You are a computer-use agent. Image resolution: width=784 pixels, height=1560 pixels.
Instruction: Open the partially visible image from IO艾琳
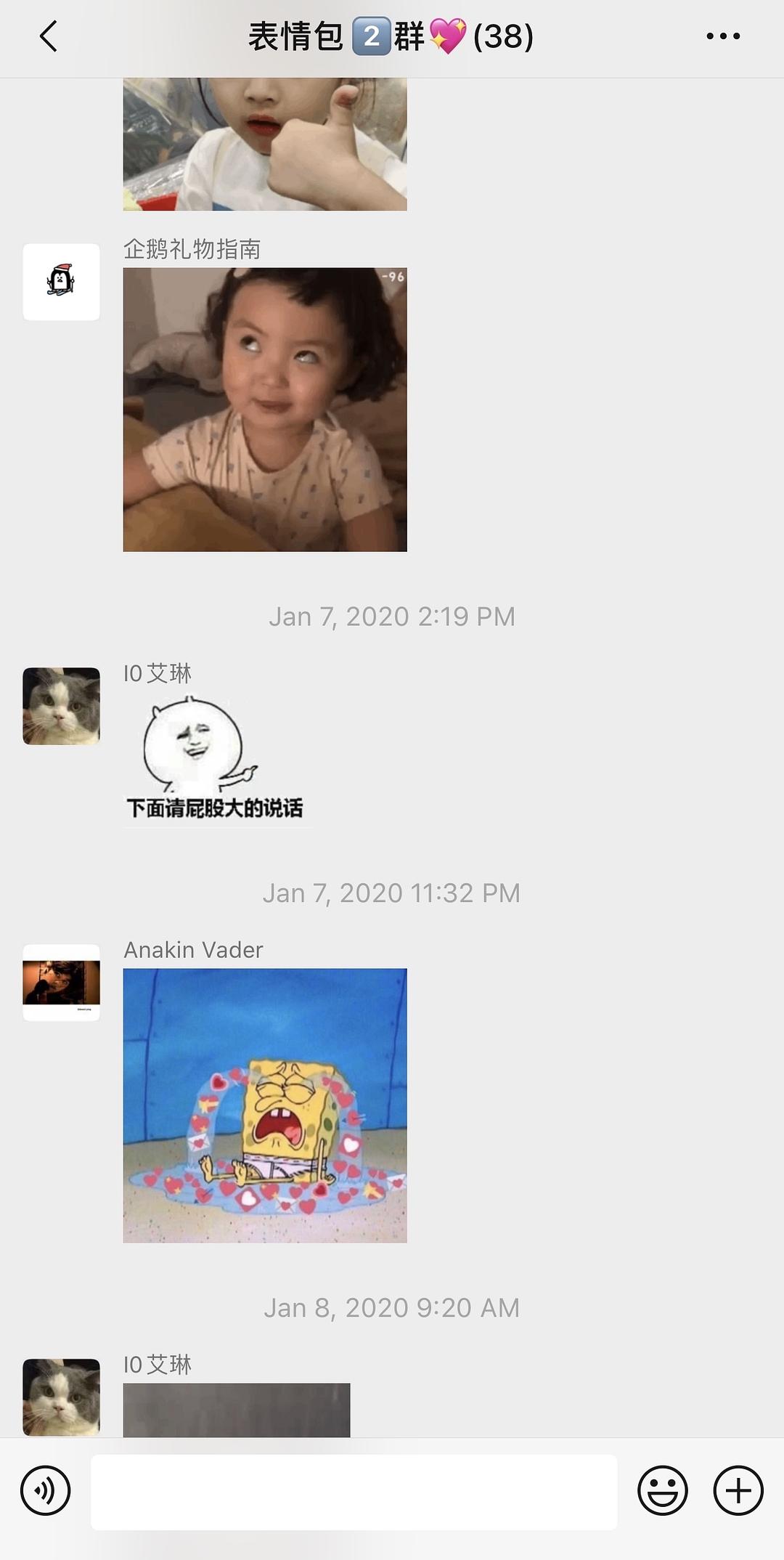pyautogui.click(x=237, y=1410)
